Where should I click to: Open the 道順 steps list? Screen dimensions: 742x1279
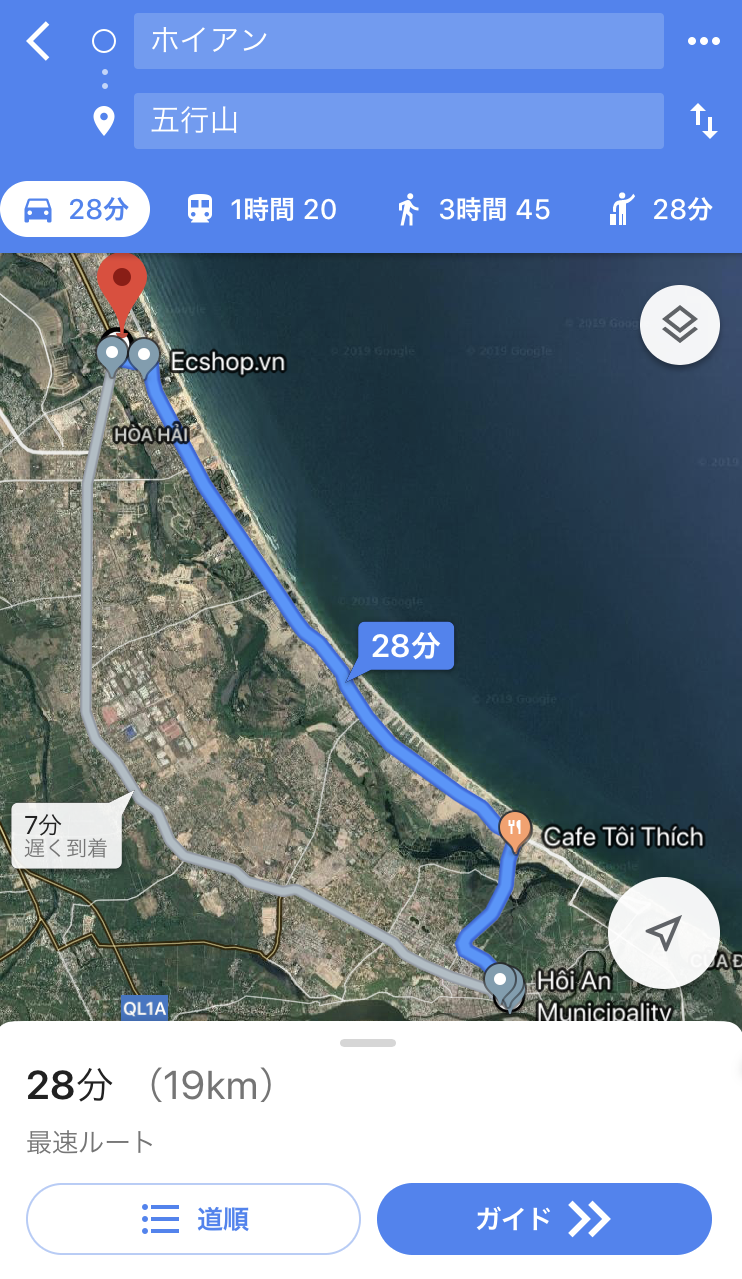(x=193, y=1219)
